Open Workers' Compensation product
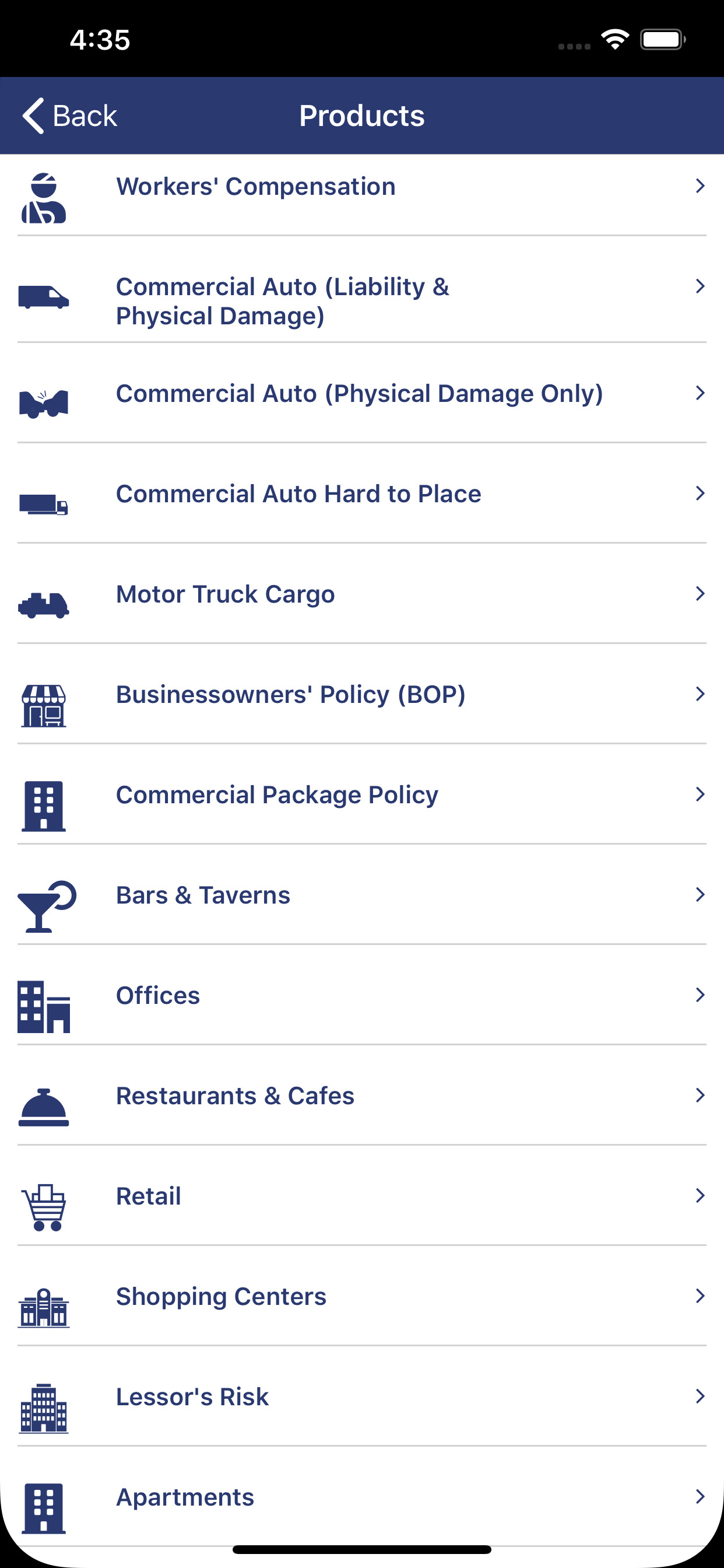The height and width of the screenshot is (1568, 724). click(x=362, y=195)
